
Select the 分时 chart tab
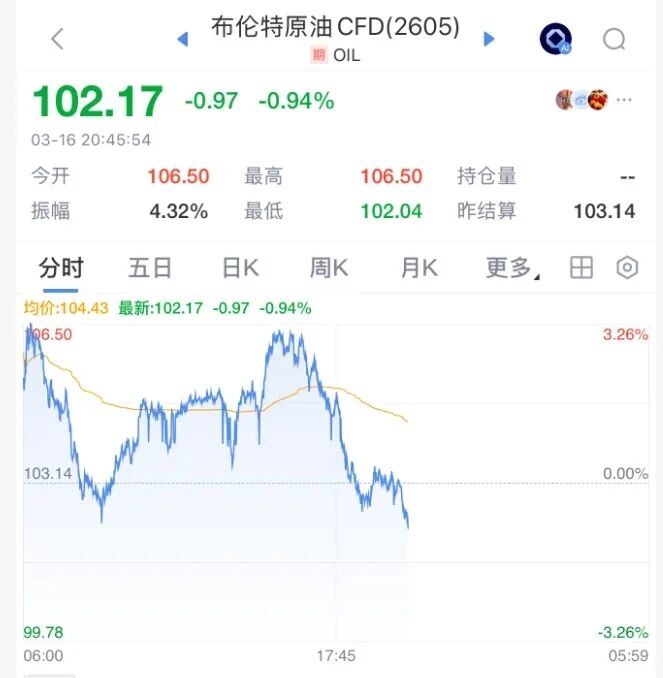61,268
